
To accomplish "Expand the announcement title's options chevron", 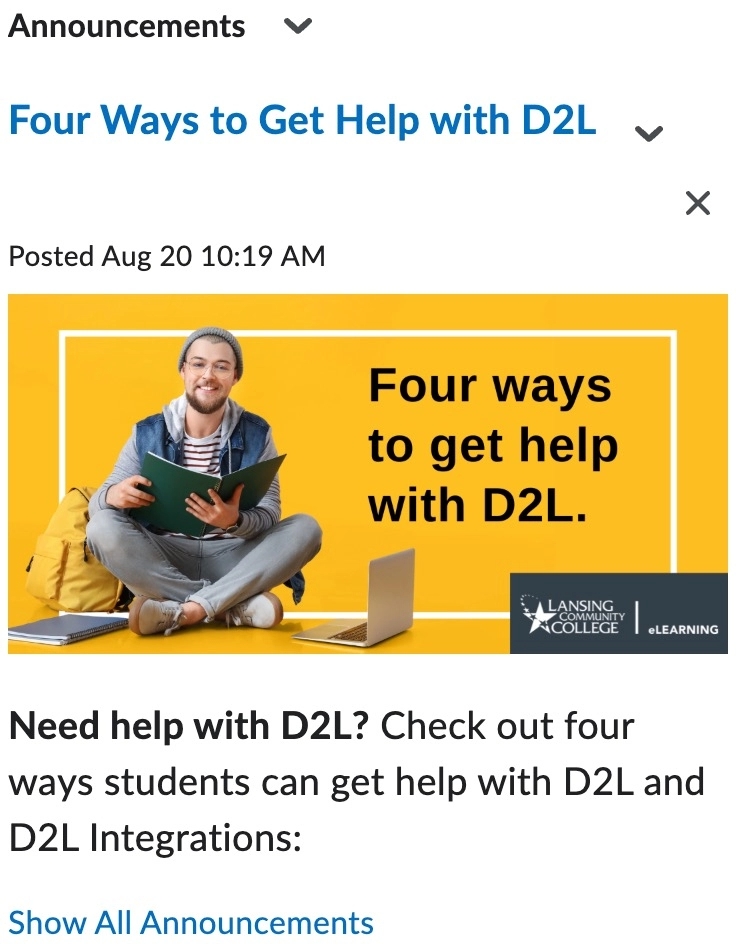I will click(649, 134).
